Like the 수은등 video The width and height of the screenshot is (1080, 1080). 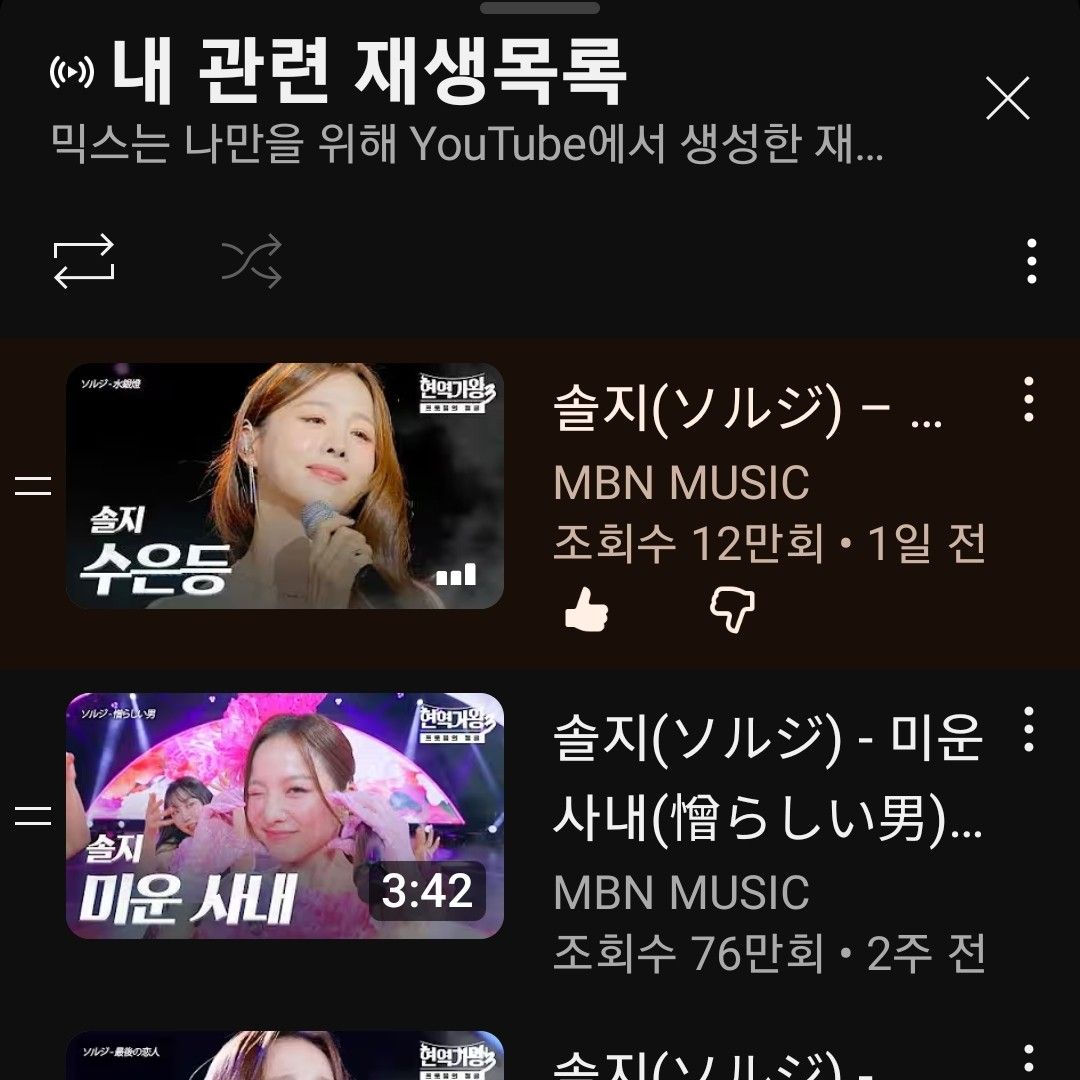pyautogui.click(x=586, y=610)
